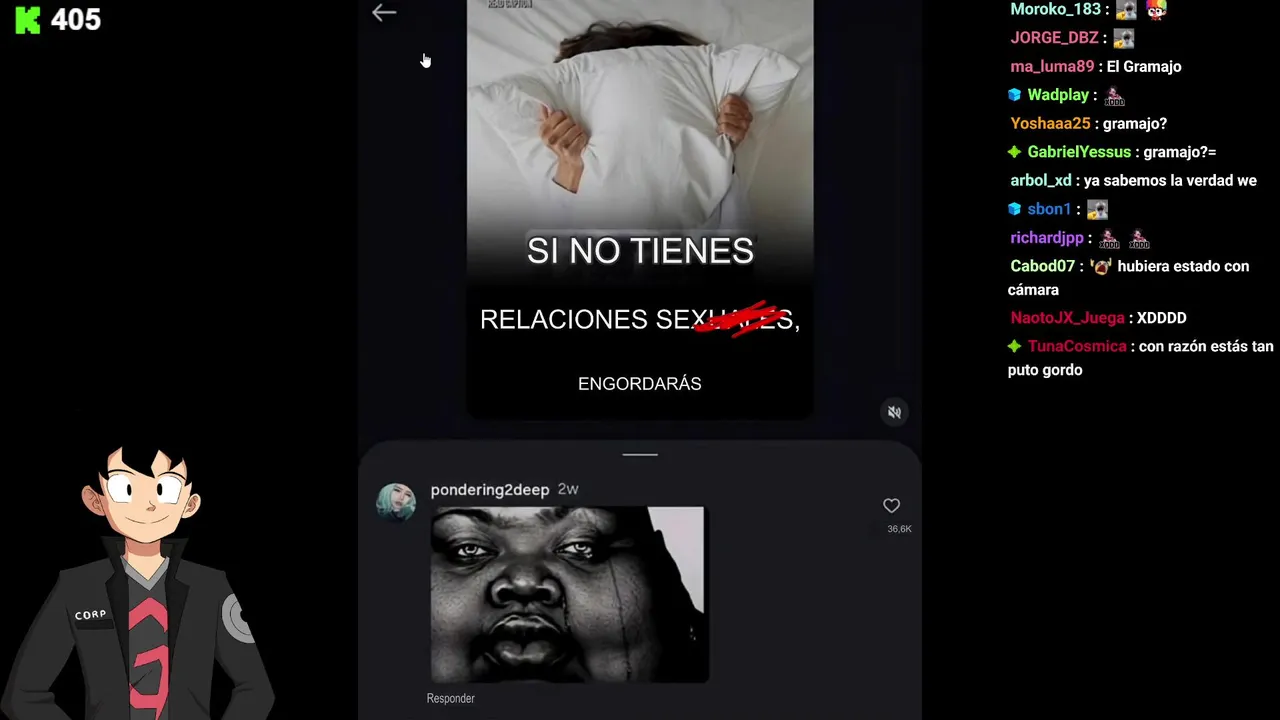Tap the comments sheet handle bar
This screenshot has height=720, width=1280.
640,454
